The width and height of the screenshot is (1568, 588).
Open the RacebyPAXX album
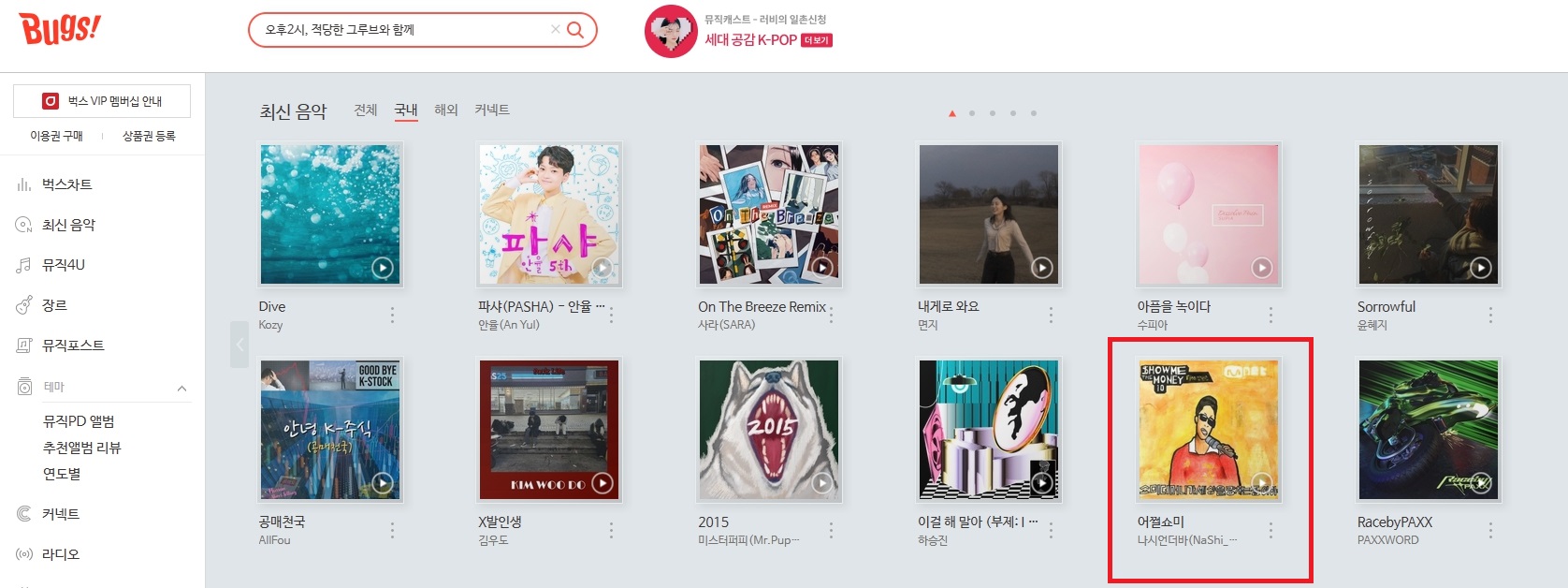(1428, 430)
